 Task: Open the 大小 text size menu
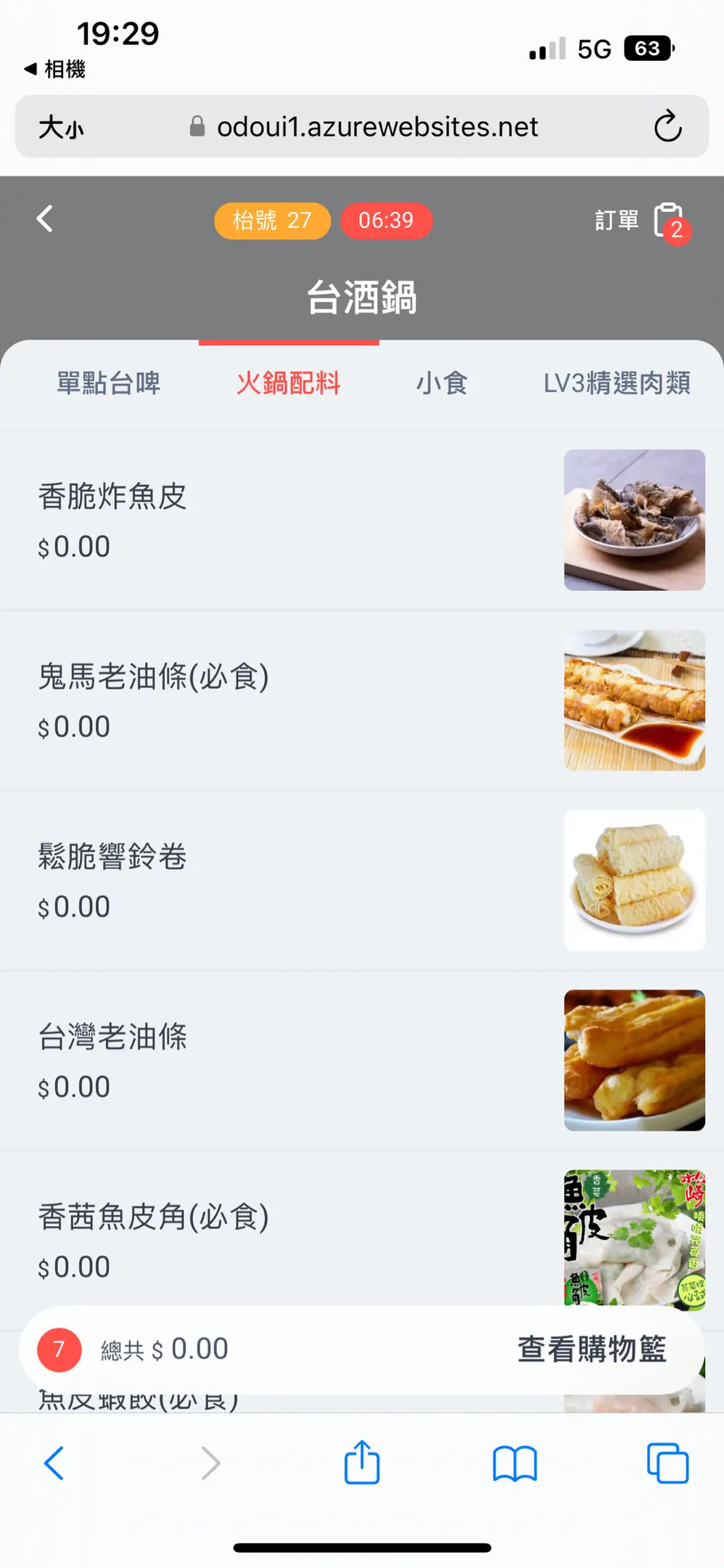tap(61, 128)
